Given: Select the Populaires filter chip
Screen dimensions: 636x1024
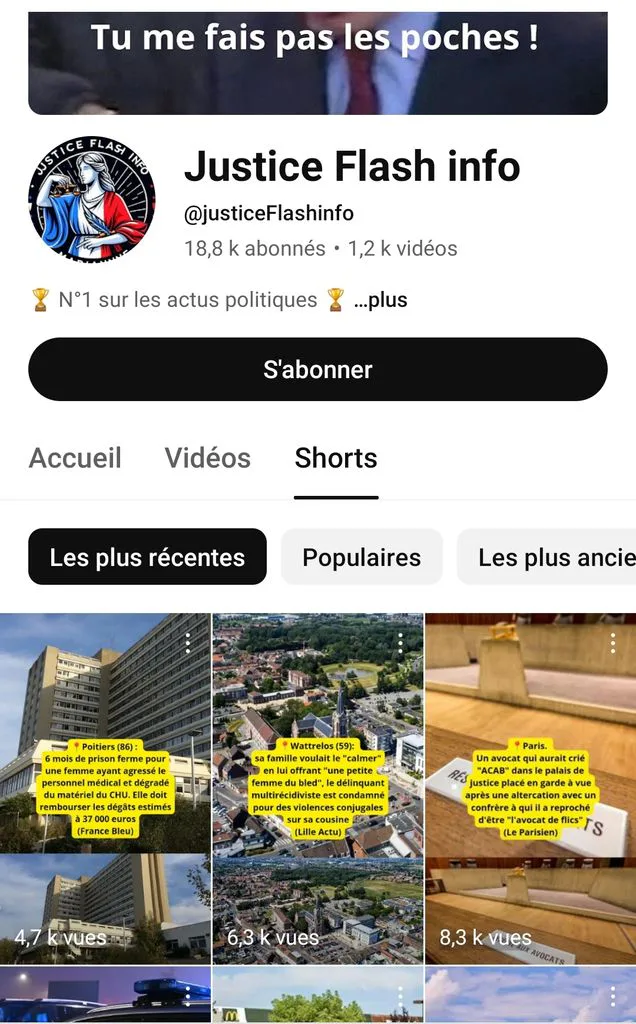Looking at the screenshot, I should [x=362, y=557].
